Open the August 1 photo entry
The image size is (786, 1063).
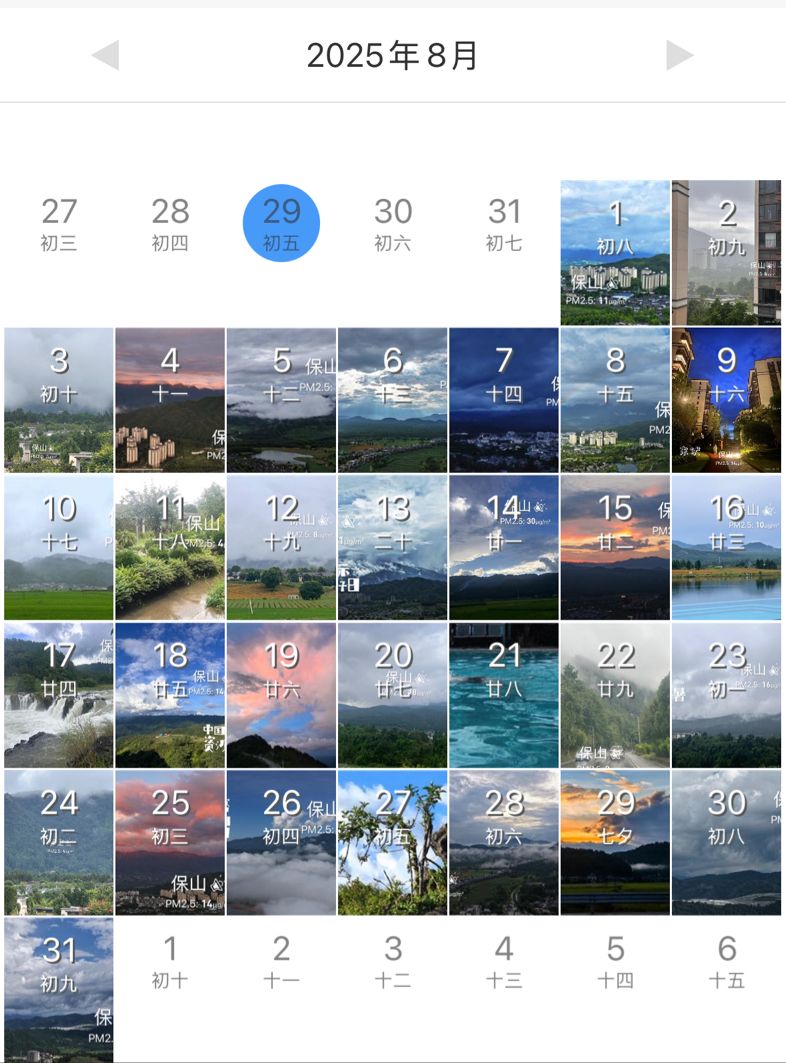click(x=615, y=252)
